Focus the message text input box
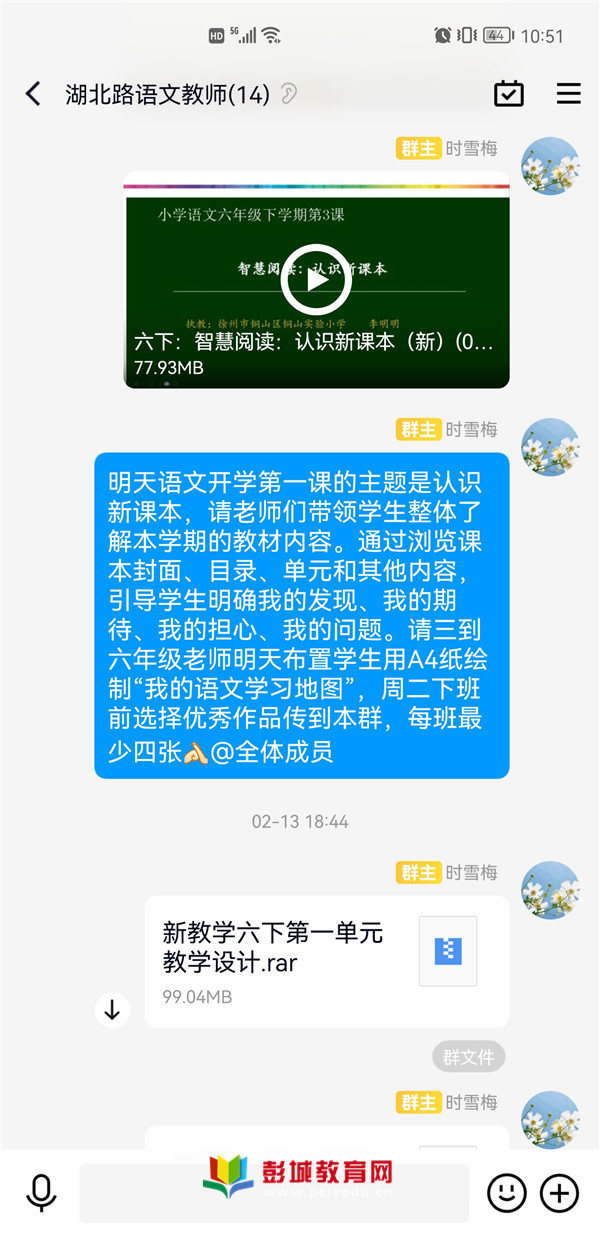 274,1192
